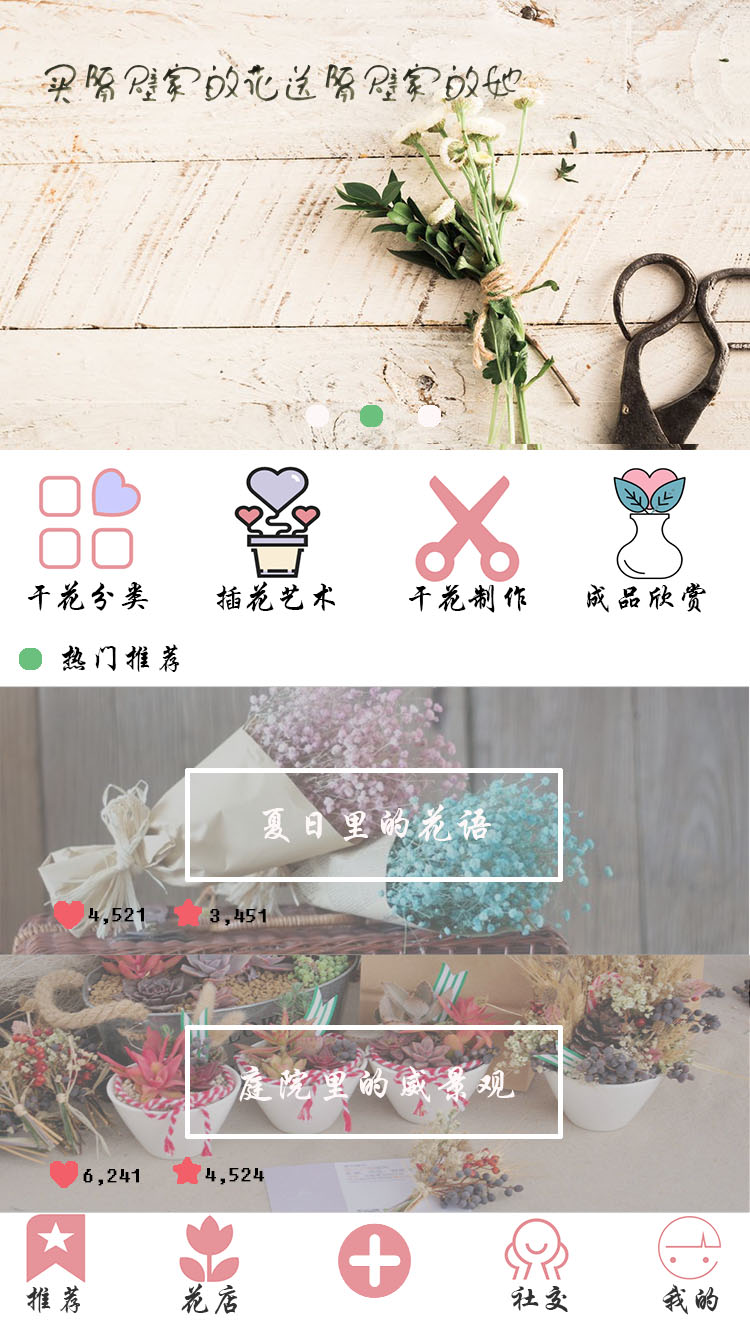The image size is (750, 1334).
Task: Open the top flower banner
Action: pyautogui.click(x=375, y=225)
